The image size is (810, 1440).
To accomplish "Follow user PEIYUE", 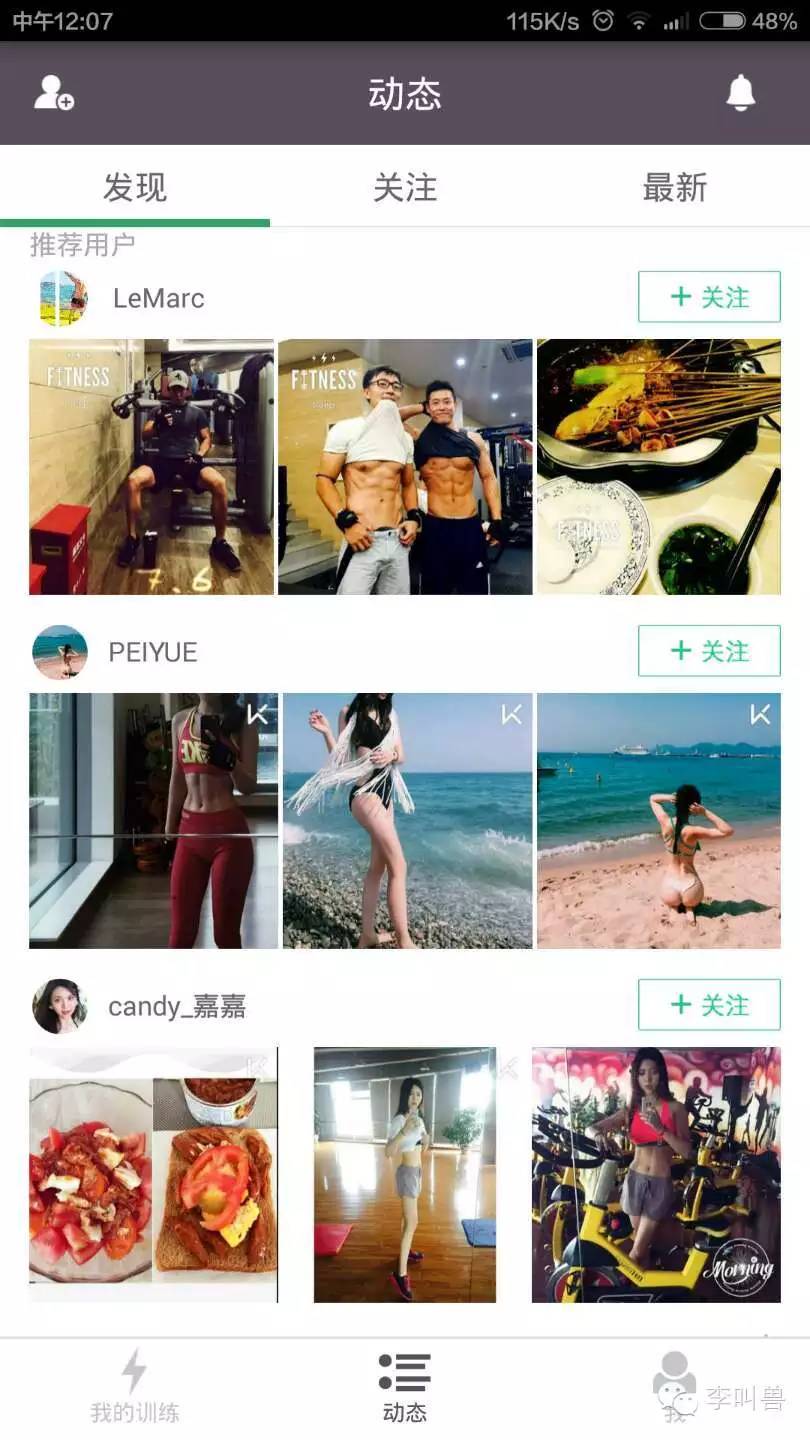I will coord(709,651).
